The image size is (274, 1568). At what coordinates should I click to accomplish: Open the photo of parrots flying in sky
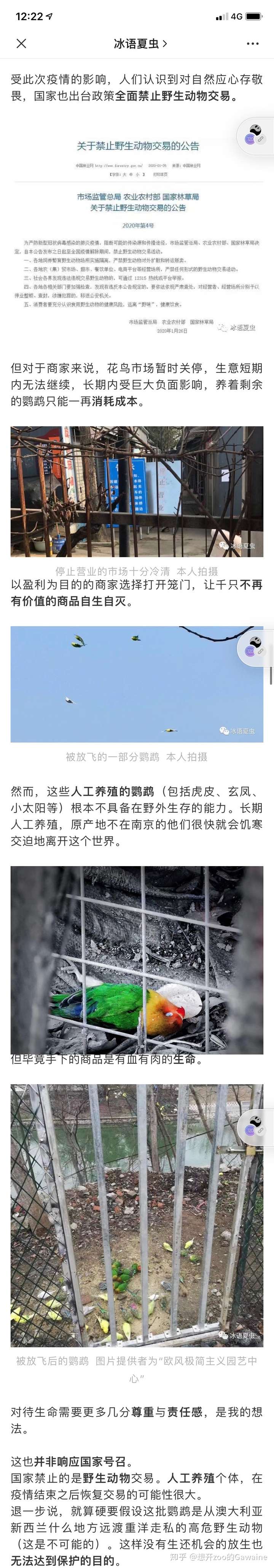137,684
